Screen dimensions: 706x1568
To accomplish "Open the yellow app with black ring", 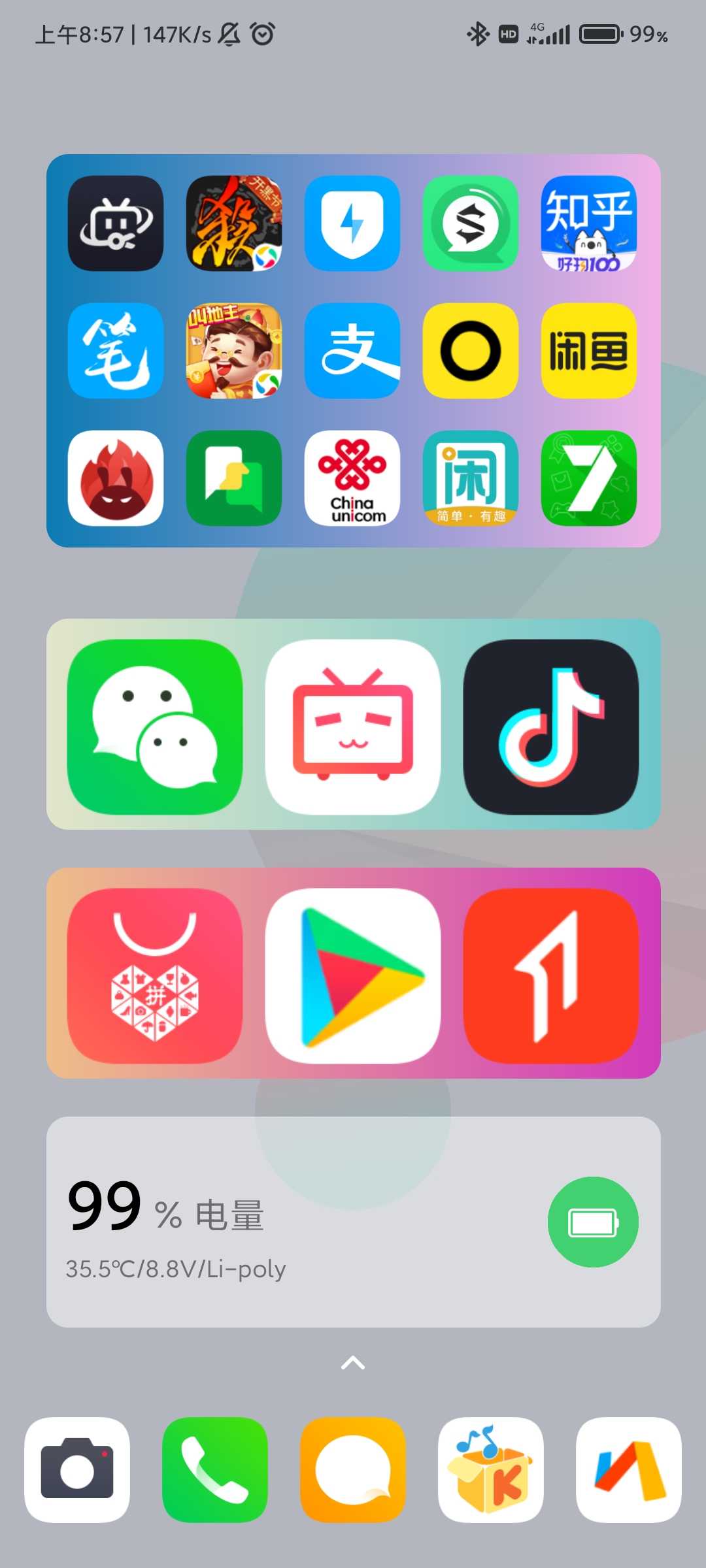I will 471,351.
